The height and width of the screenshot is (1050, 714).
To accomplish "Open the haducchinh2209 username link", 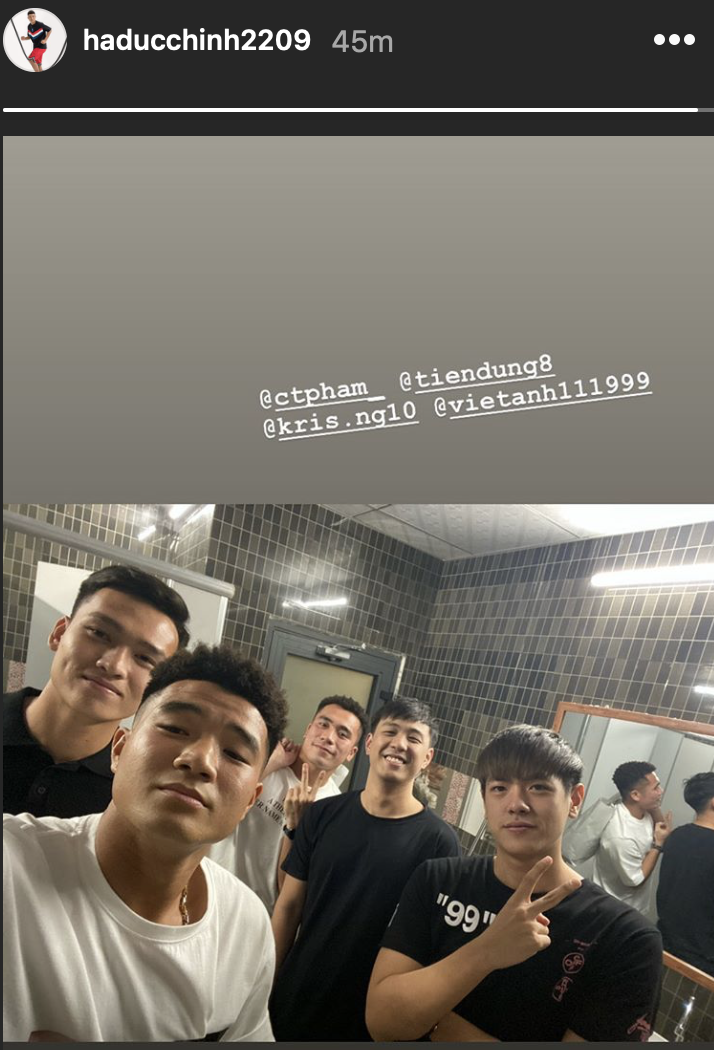I will [x=197, y=41].
